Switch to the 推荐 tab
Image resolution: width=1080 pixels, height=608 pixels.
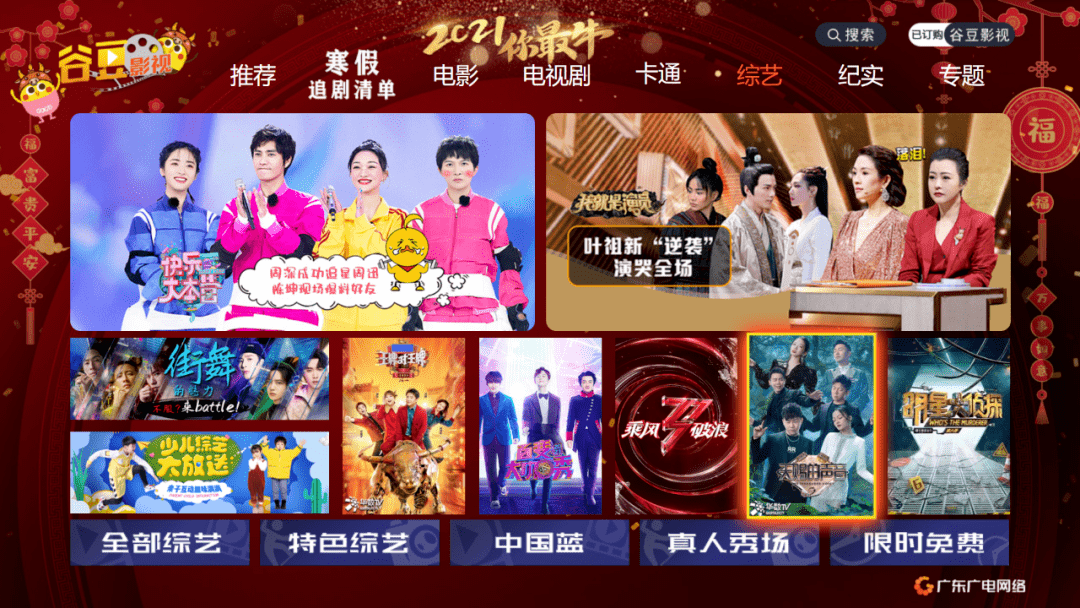tap(252, 75)
